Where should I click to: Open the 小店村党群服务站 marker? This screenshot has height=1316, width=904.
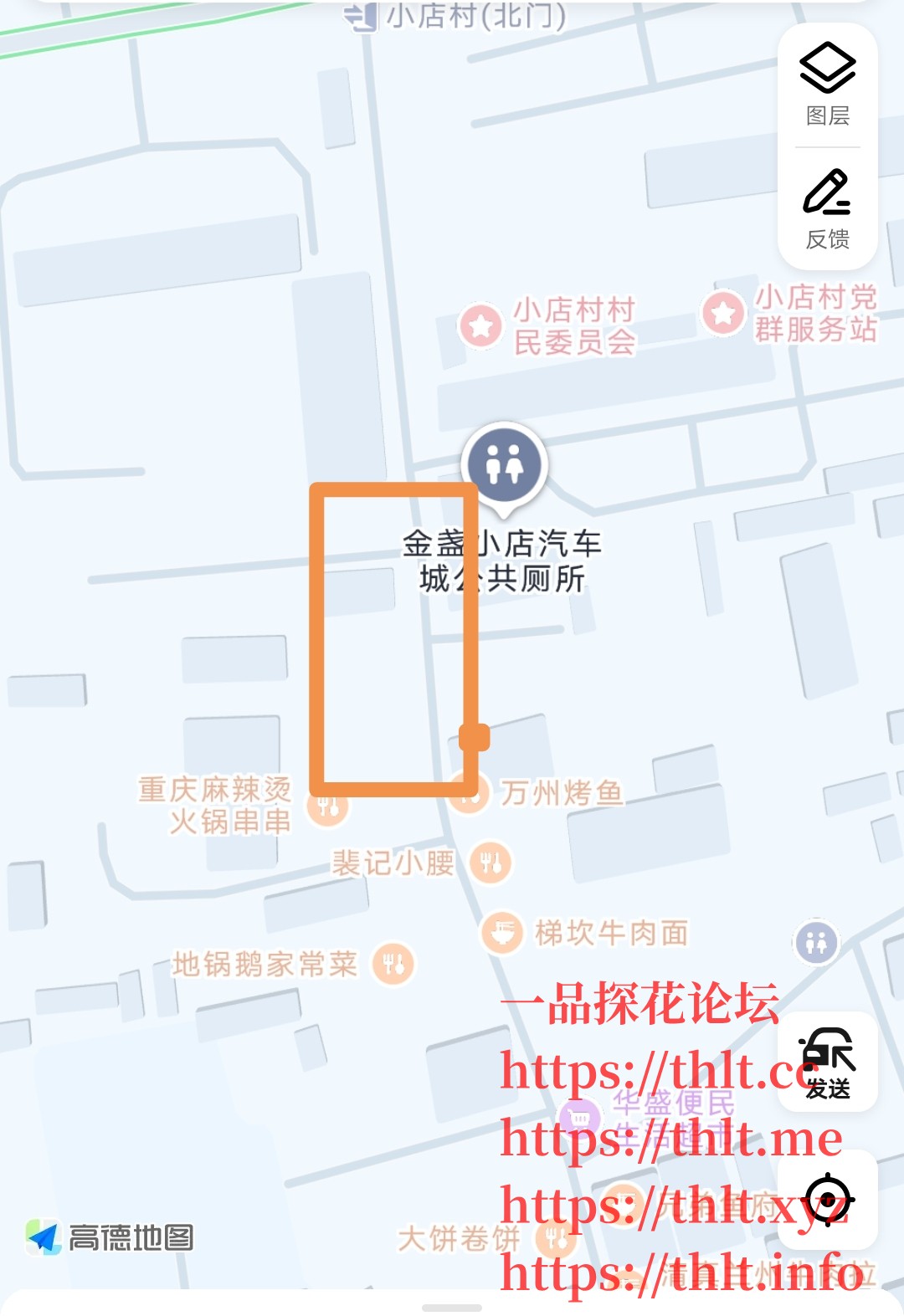[723, 313]
